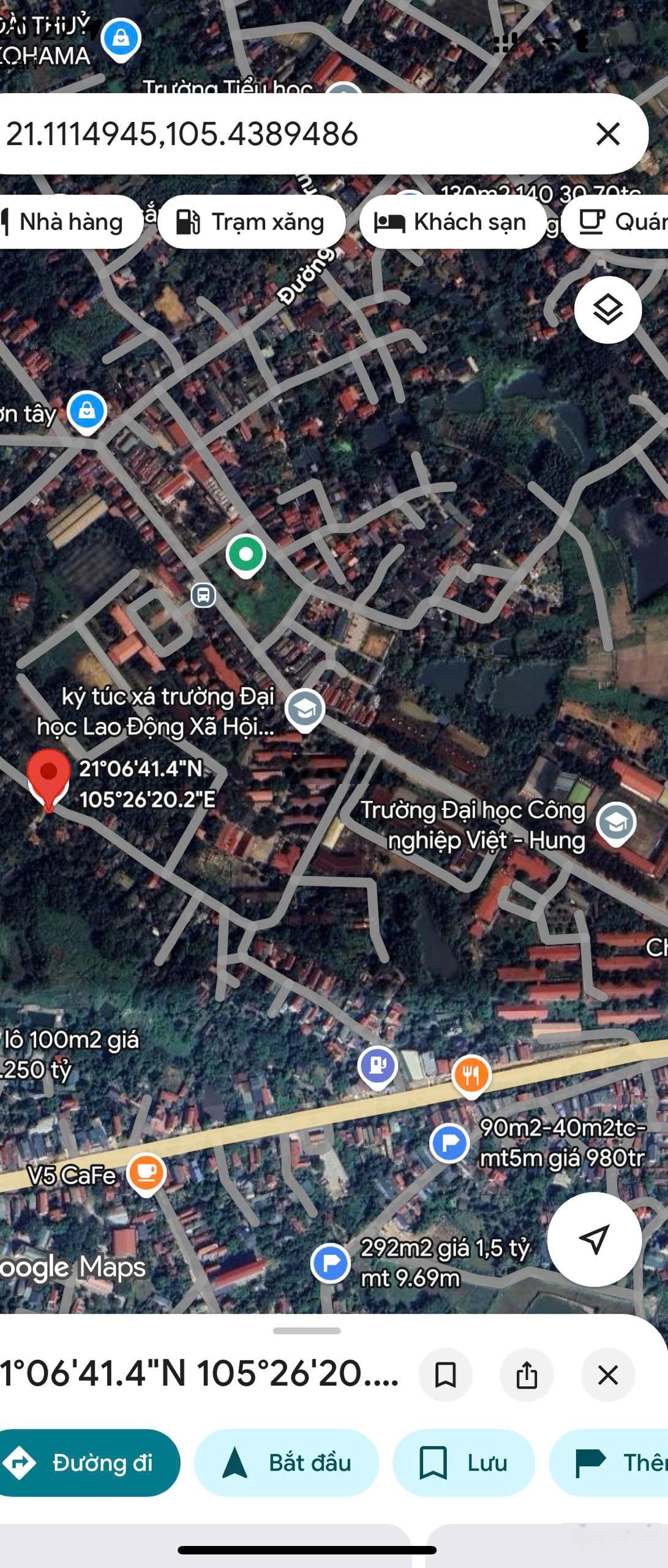
Task: Tap the bus stop icon on the map
Action: [202, 595]
